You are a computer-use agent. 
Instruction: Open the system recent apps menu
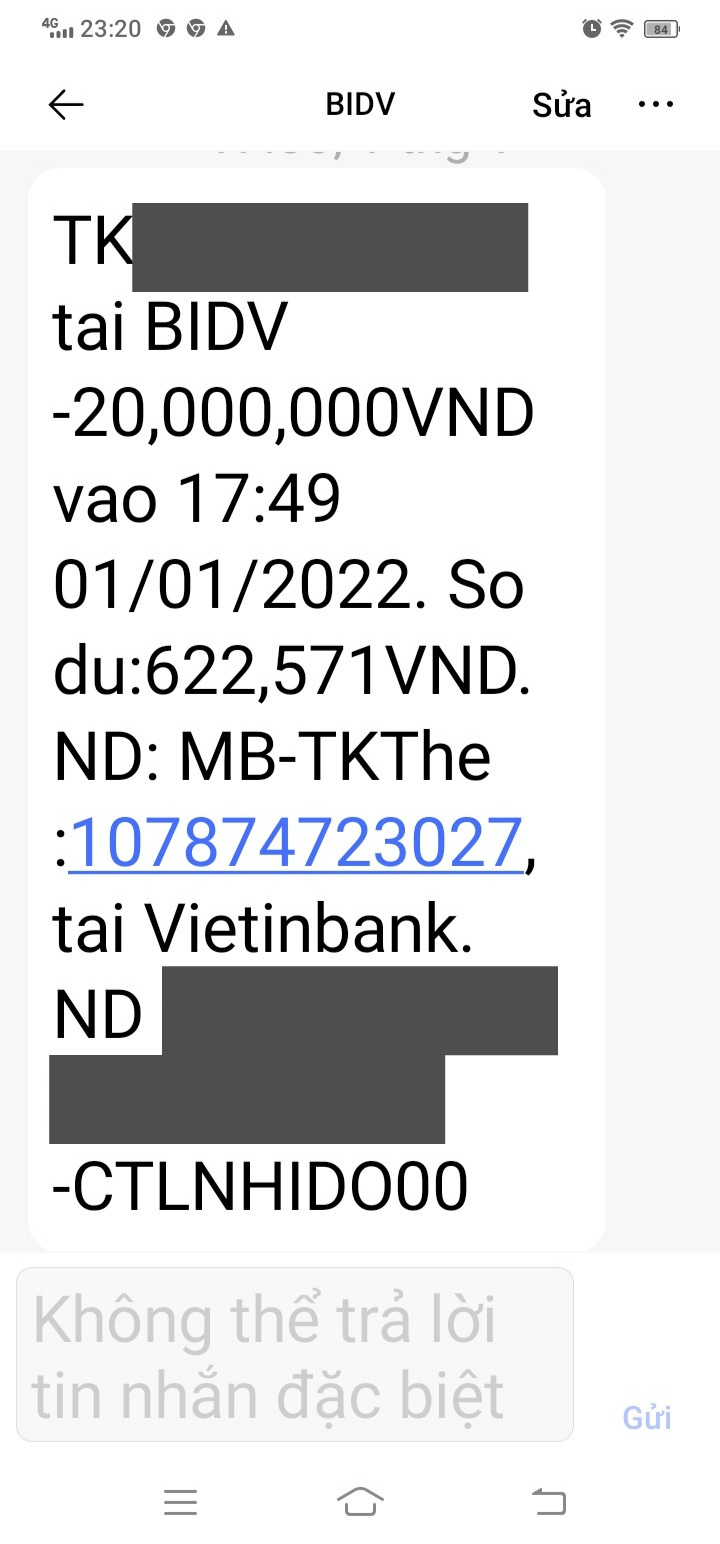tap(180, 1501)
